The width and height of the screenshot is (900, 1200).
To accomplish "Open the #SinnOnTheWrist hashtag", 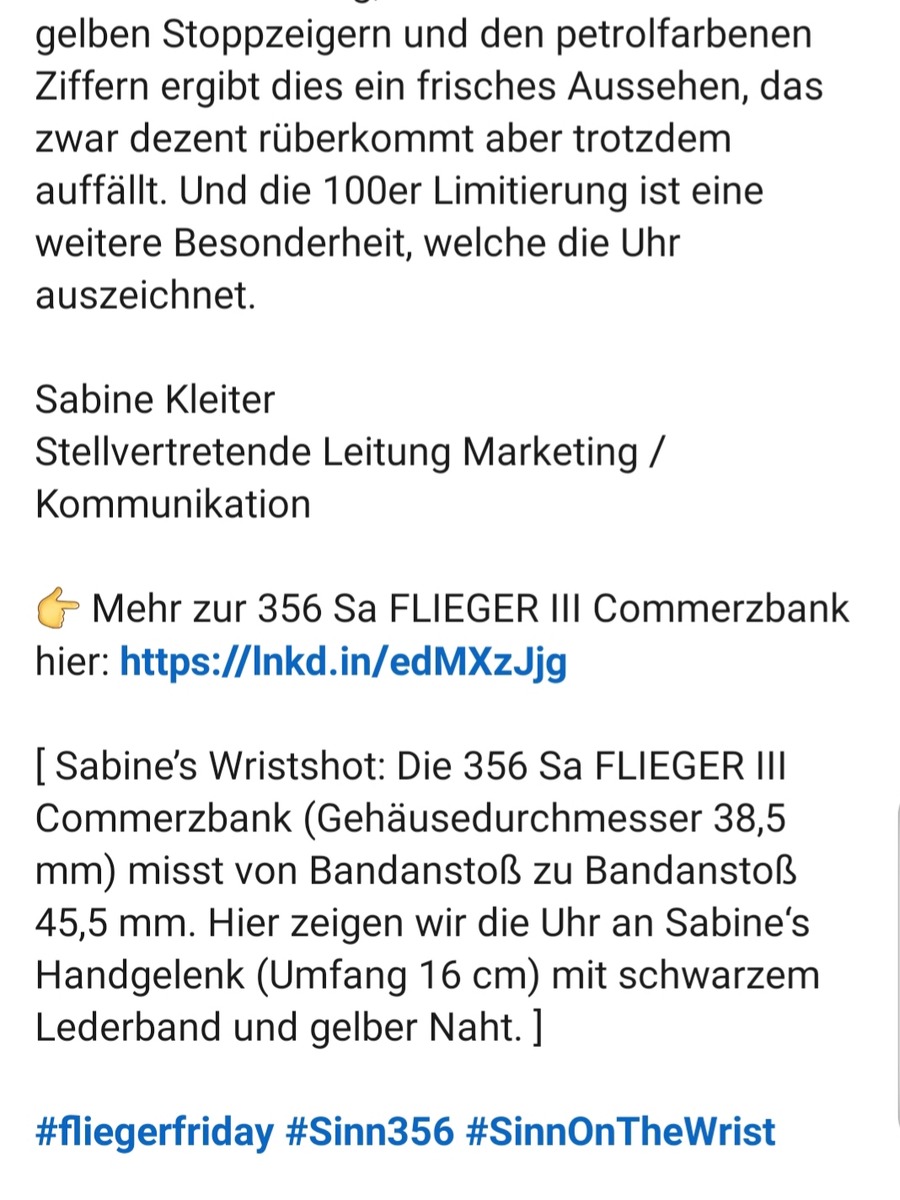I will click(620, 1132).
